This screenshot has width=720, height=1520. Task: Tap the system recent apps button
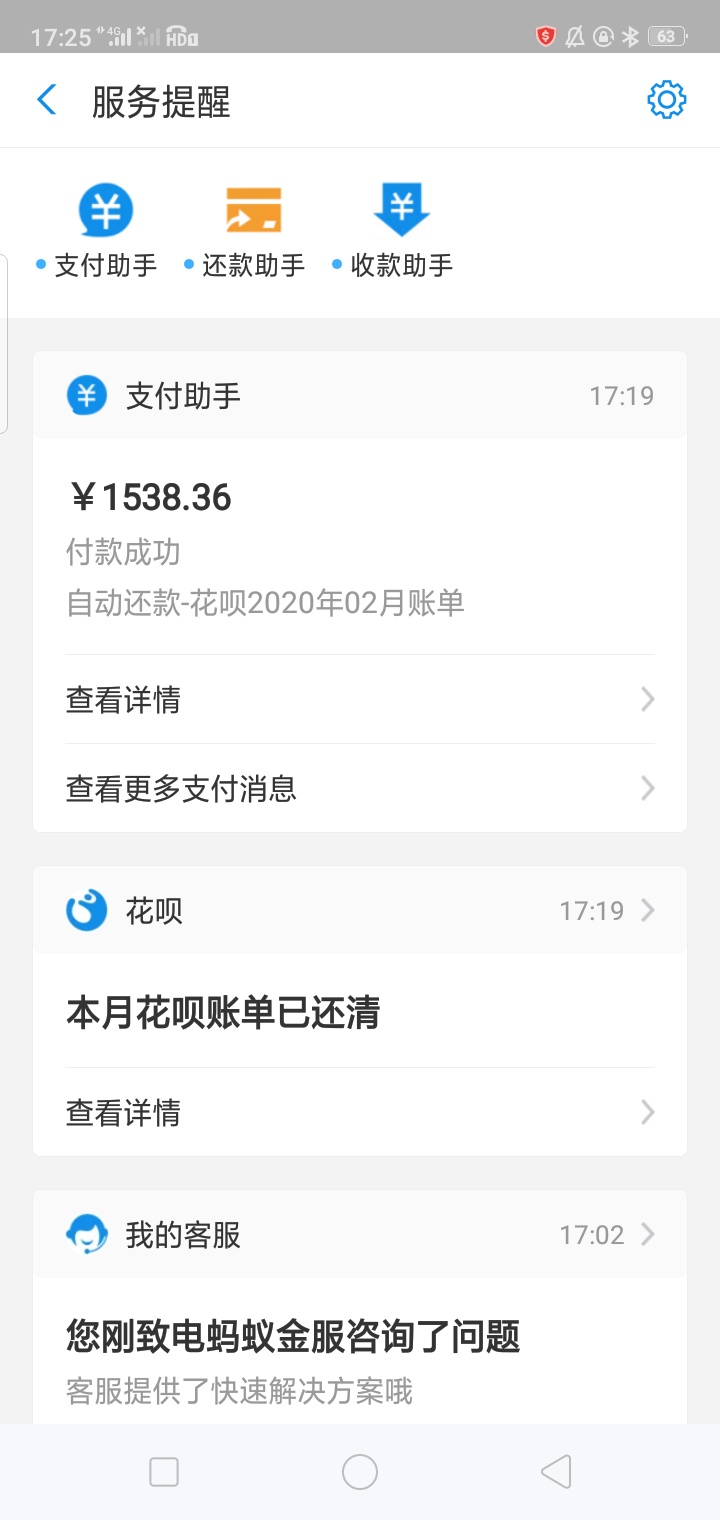click(x=164, y=1472)
